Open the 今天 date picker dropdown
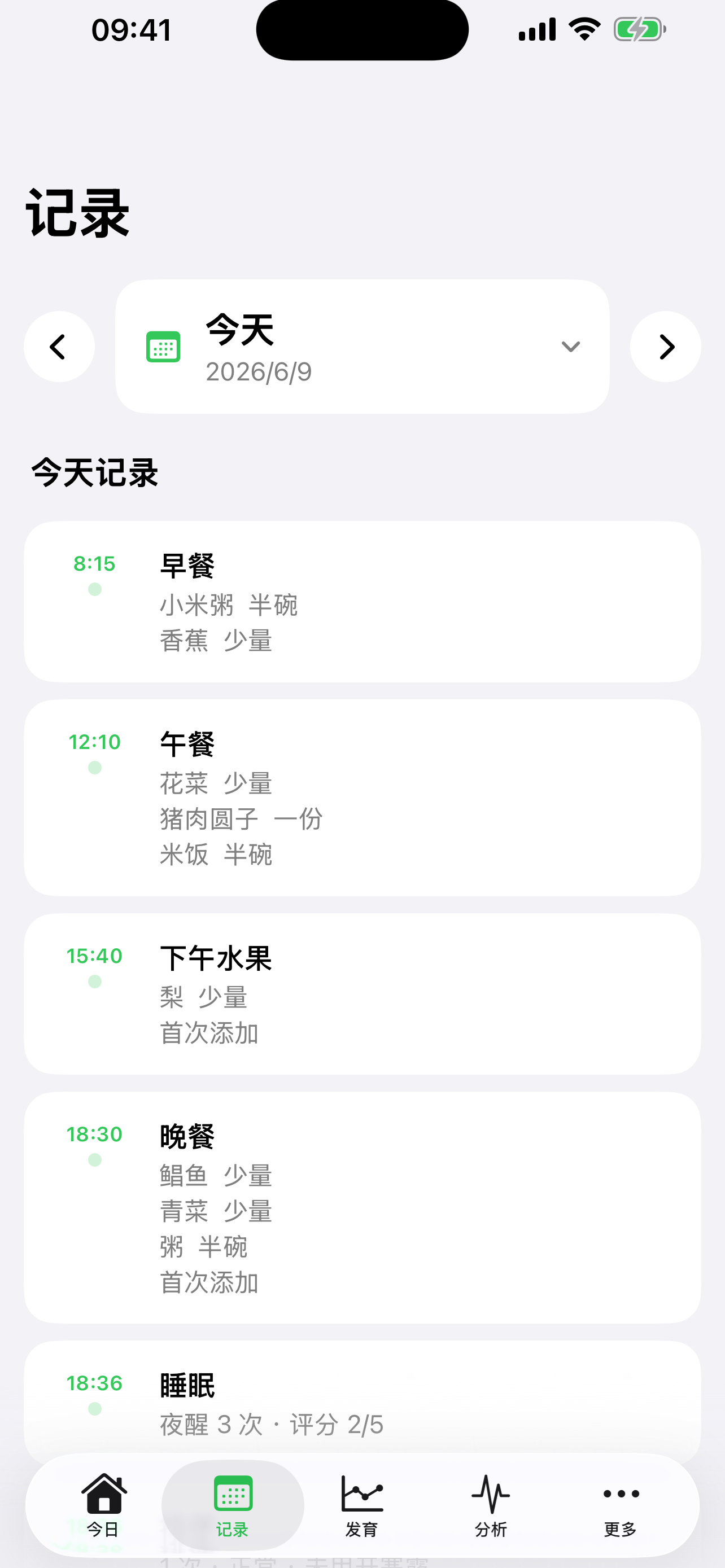Screen dimensions: 725x1568 (362, 347)
